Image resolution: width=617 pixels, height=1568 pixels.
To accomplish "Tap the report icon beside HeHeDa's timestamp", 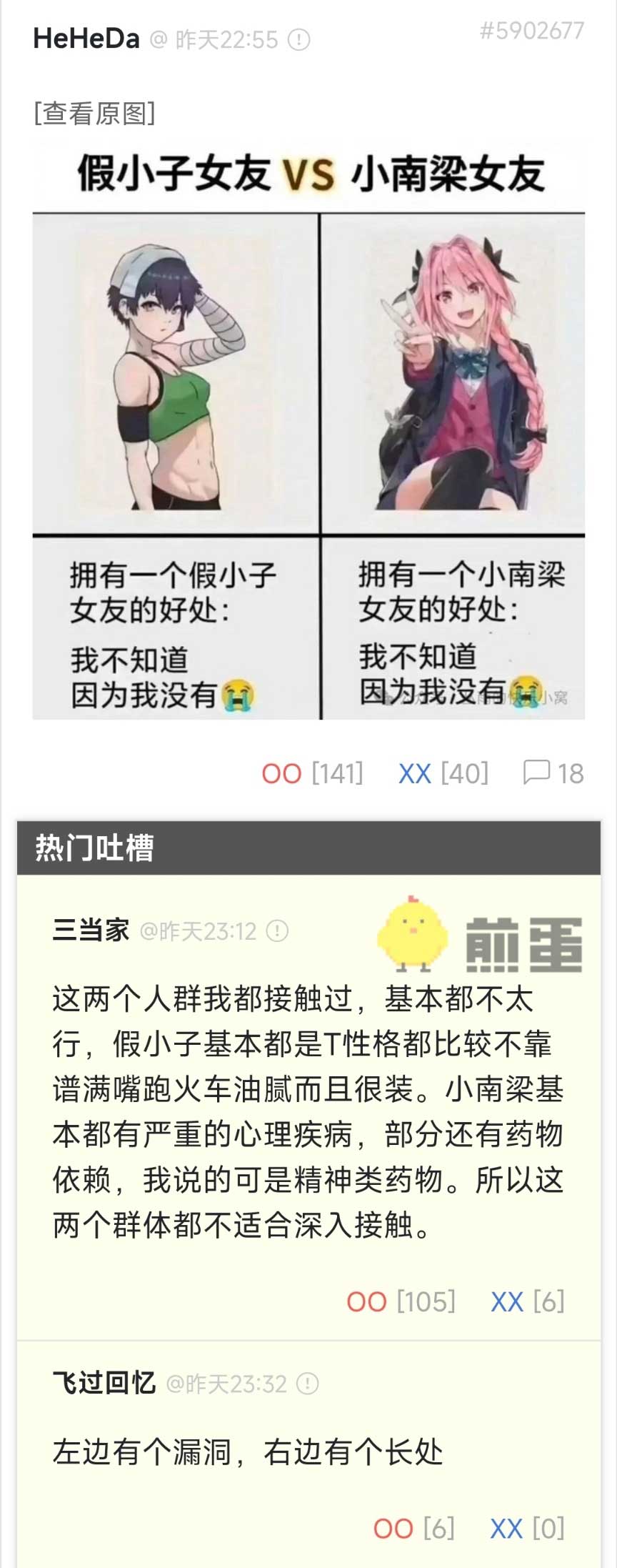I will pos(299,40).
